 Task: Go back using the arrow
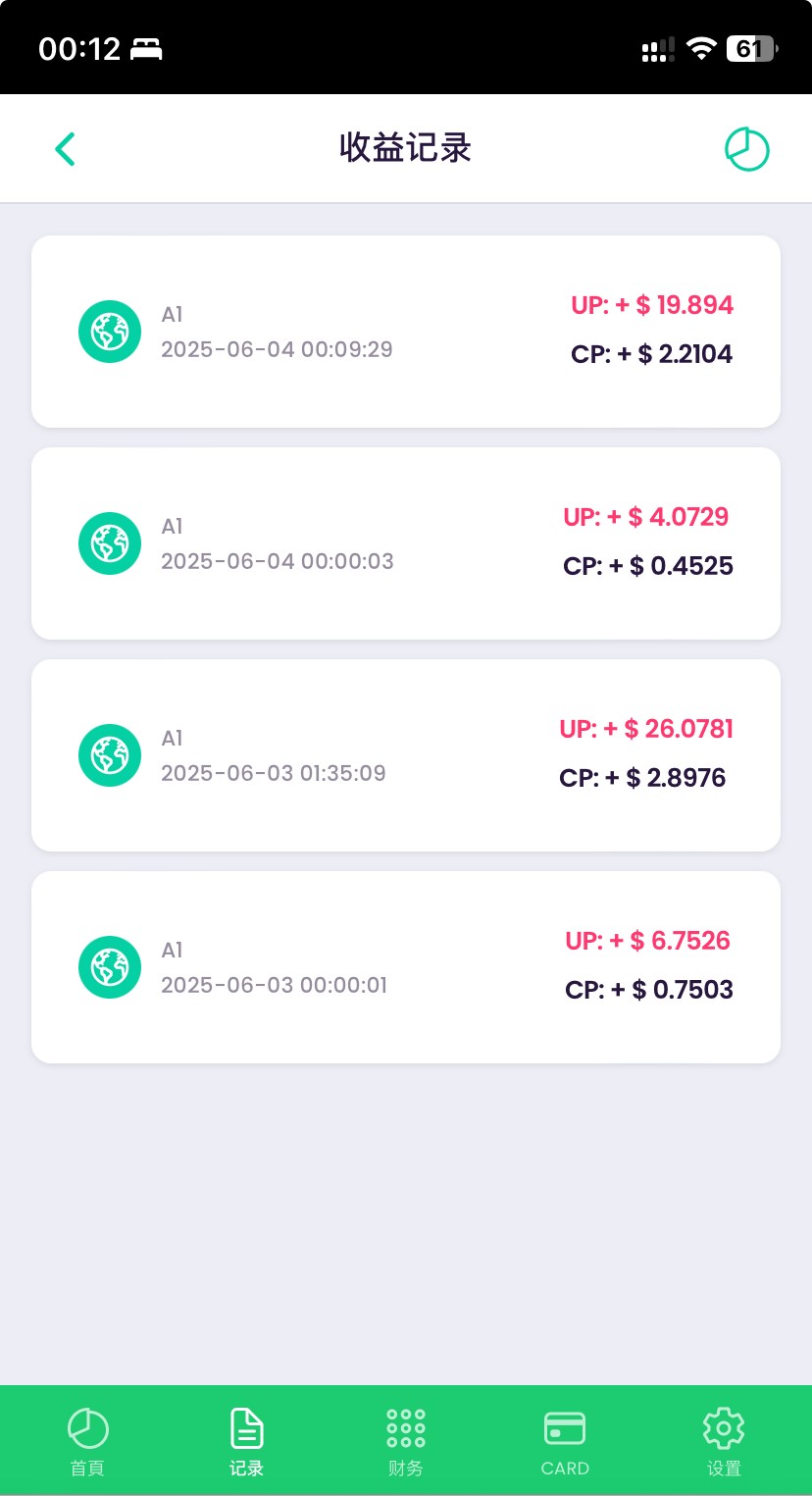click(x=65, y=149)
